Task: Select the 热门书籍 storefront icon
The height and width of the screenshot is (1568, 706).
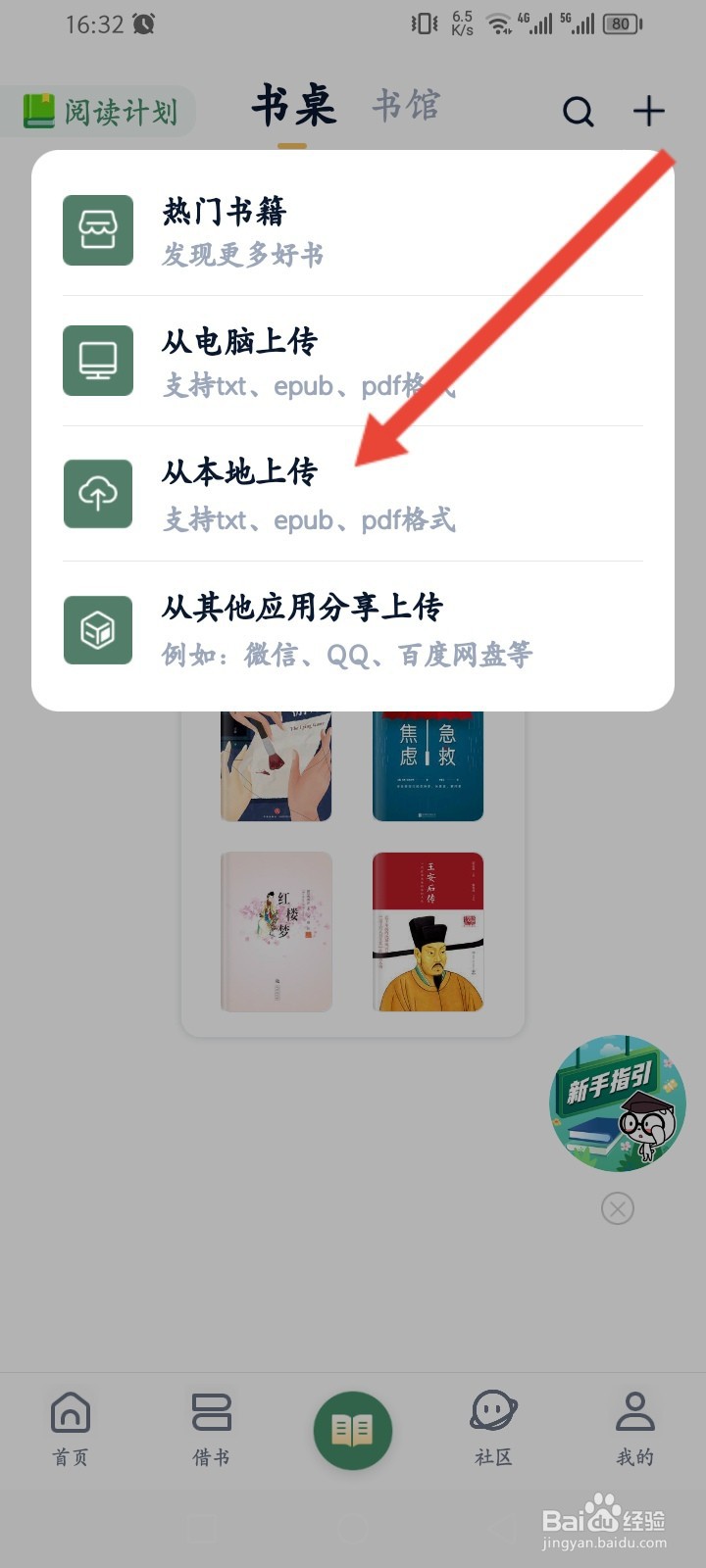Action: (x=97, y=230)
